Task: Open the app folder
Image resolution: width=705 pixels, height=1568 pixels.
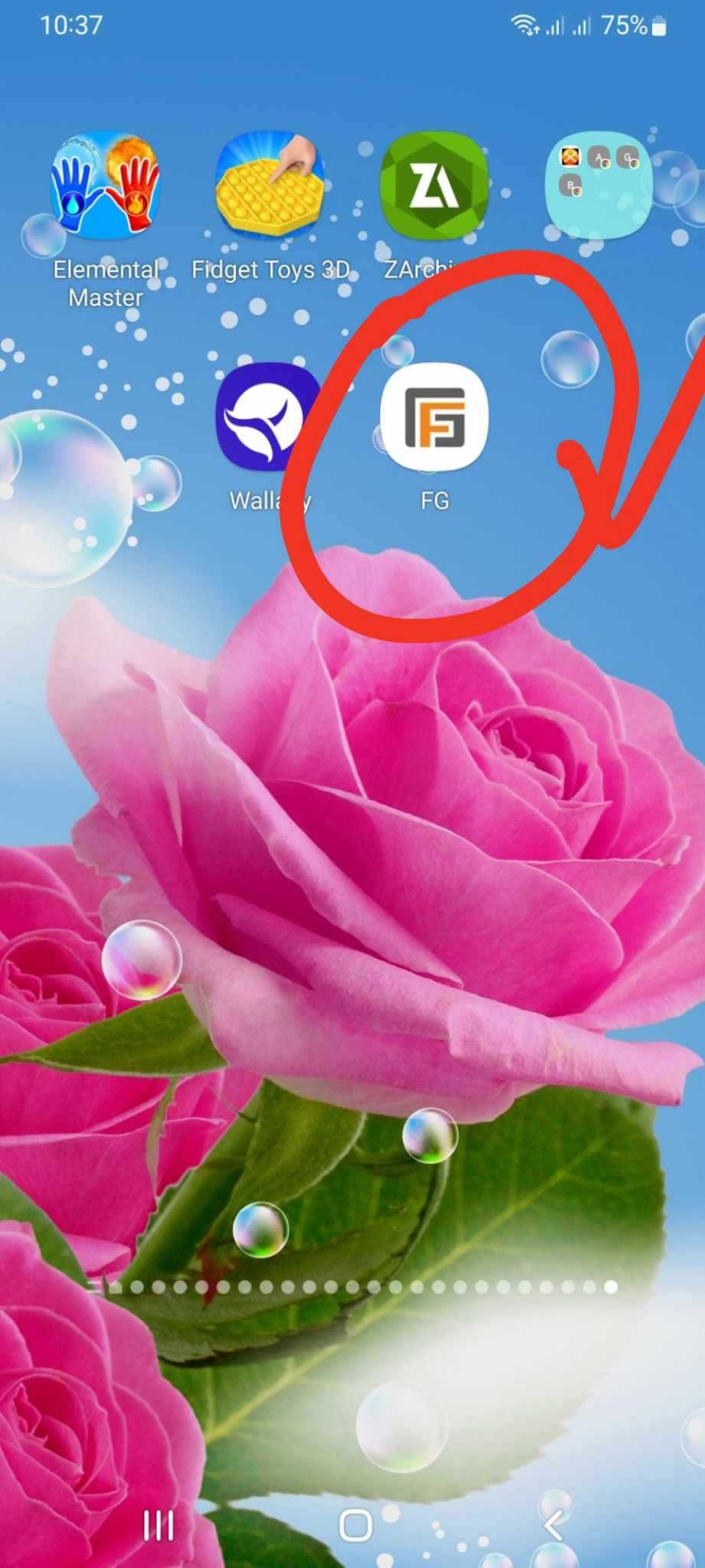Action: click(599, 184)
